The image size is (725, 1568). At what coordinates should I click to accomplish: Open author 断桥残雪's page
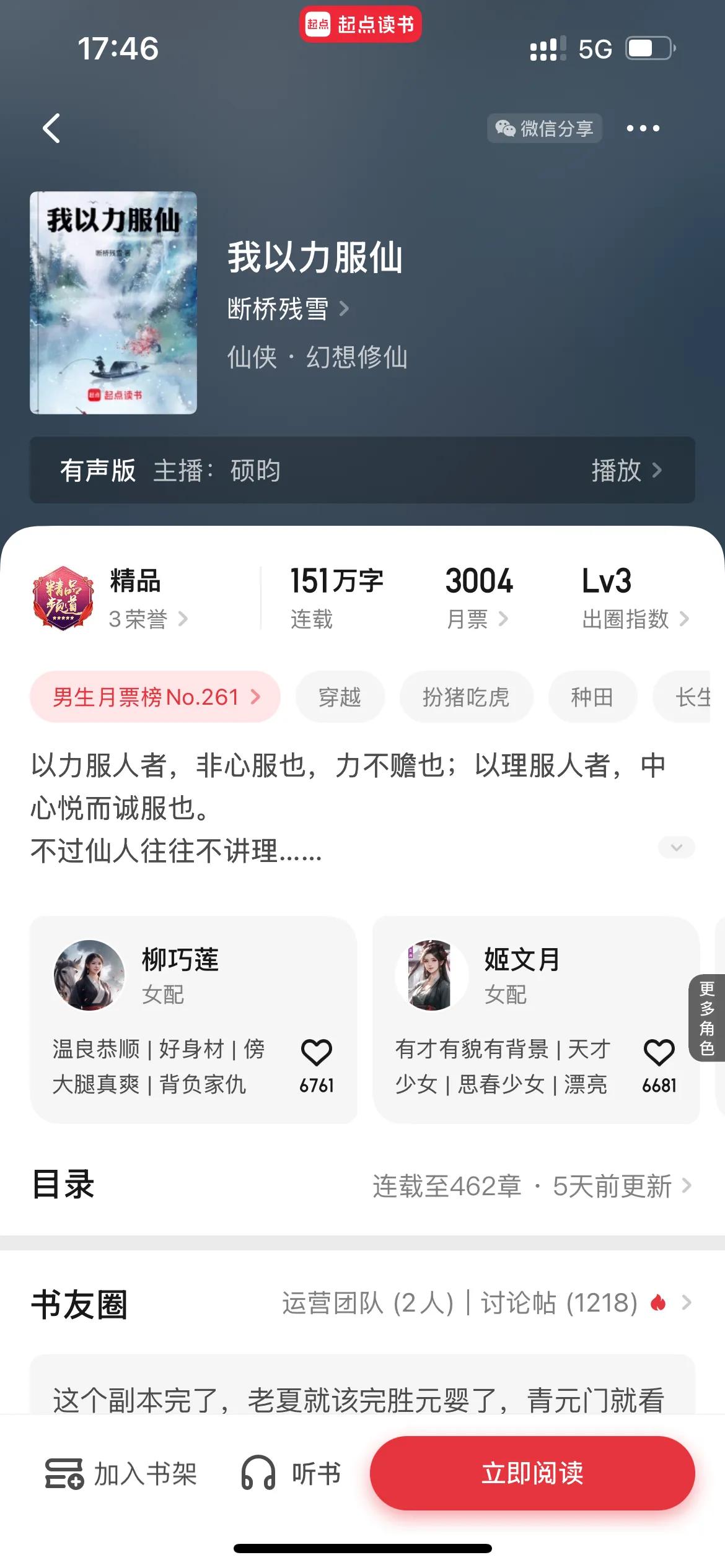288,308
